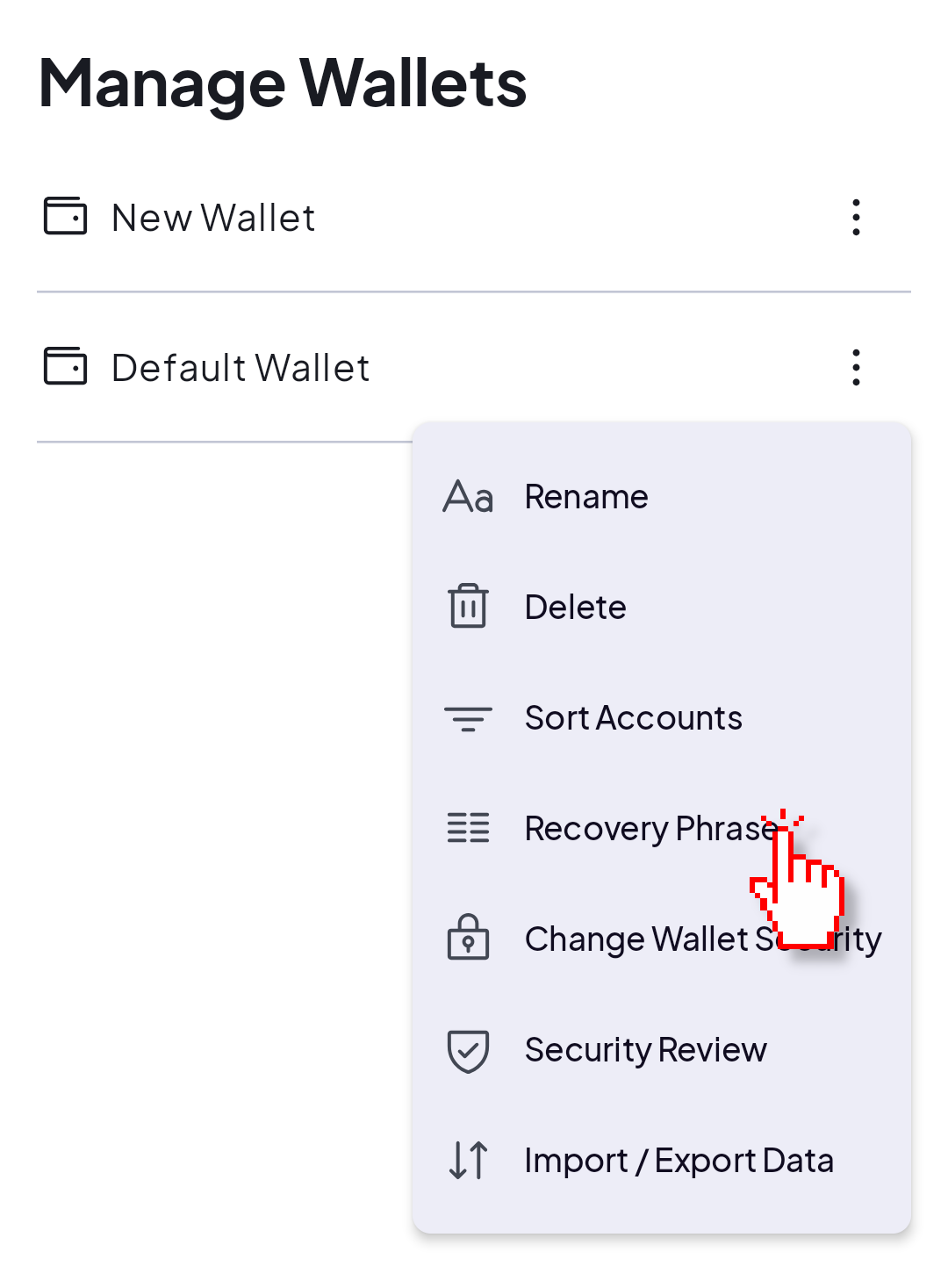Screen dimensions: 948x1288
Task: Select Import / Export Data
Action: point(662,1161)
